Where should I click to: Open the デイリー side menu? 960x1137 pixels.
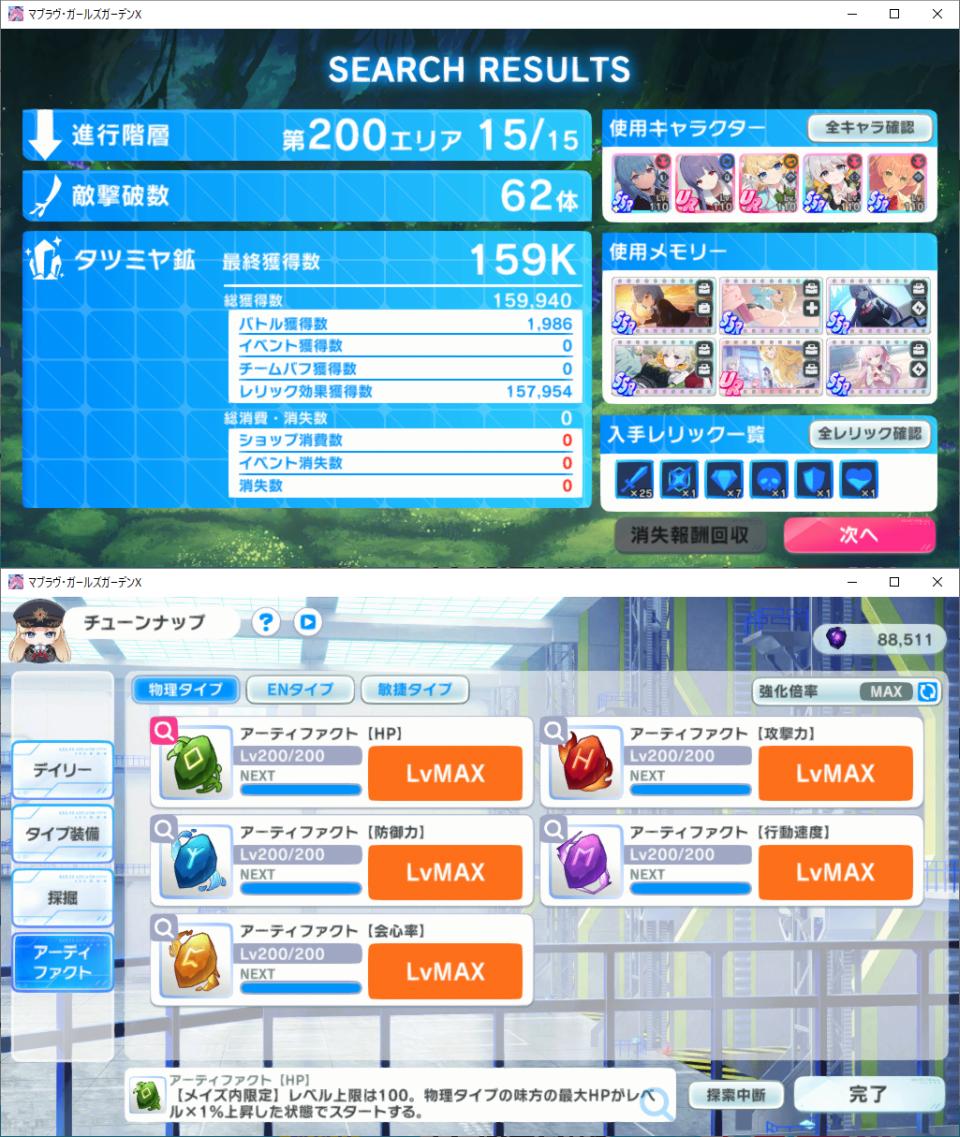click(62, 770)
